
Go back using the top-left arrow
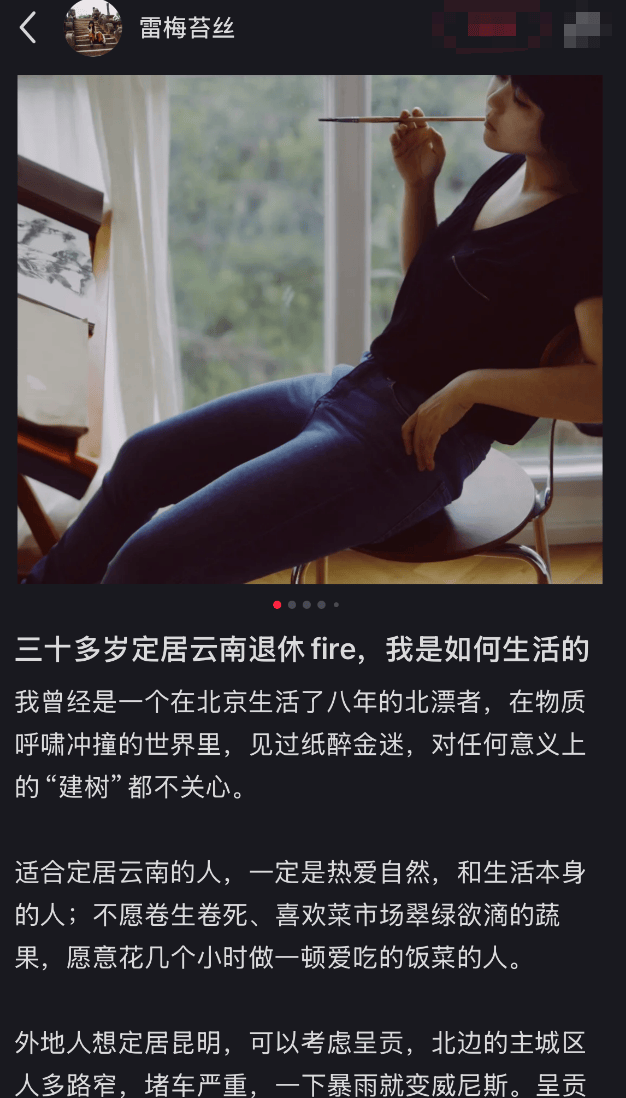28,28
